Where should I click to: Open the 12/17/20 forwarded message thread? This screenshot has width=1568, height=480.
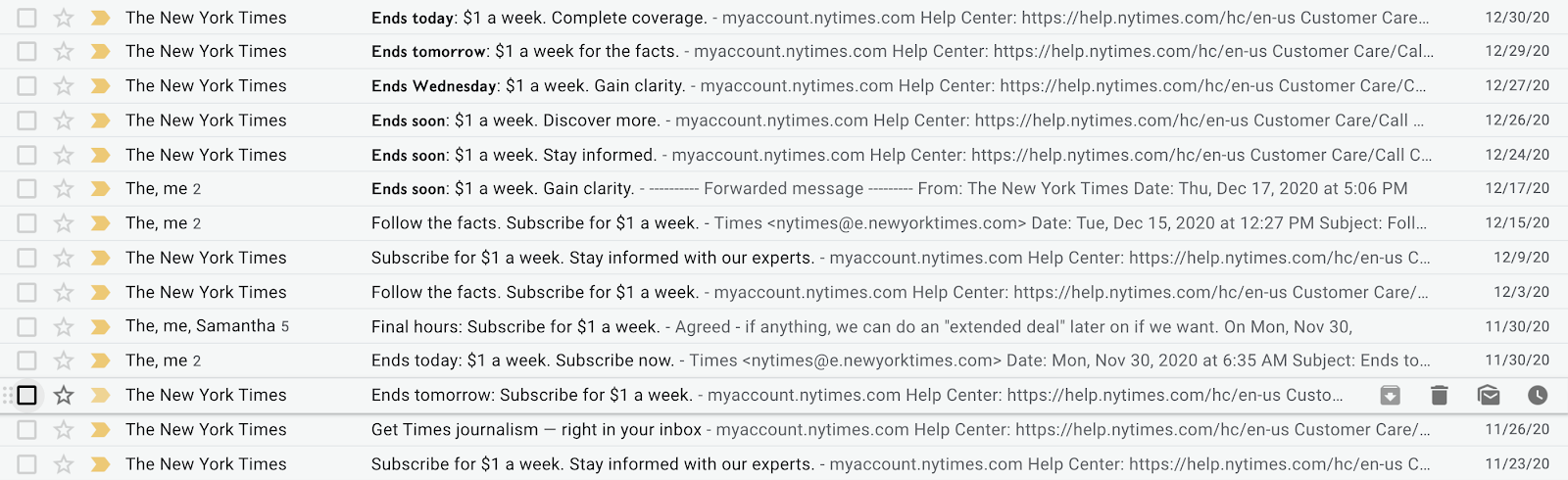(x=686, y=189)
